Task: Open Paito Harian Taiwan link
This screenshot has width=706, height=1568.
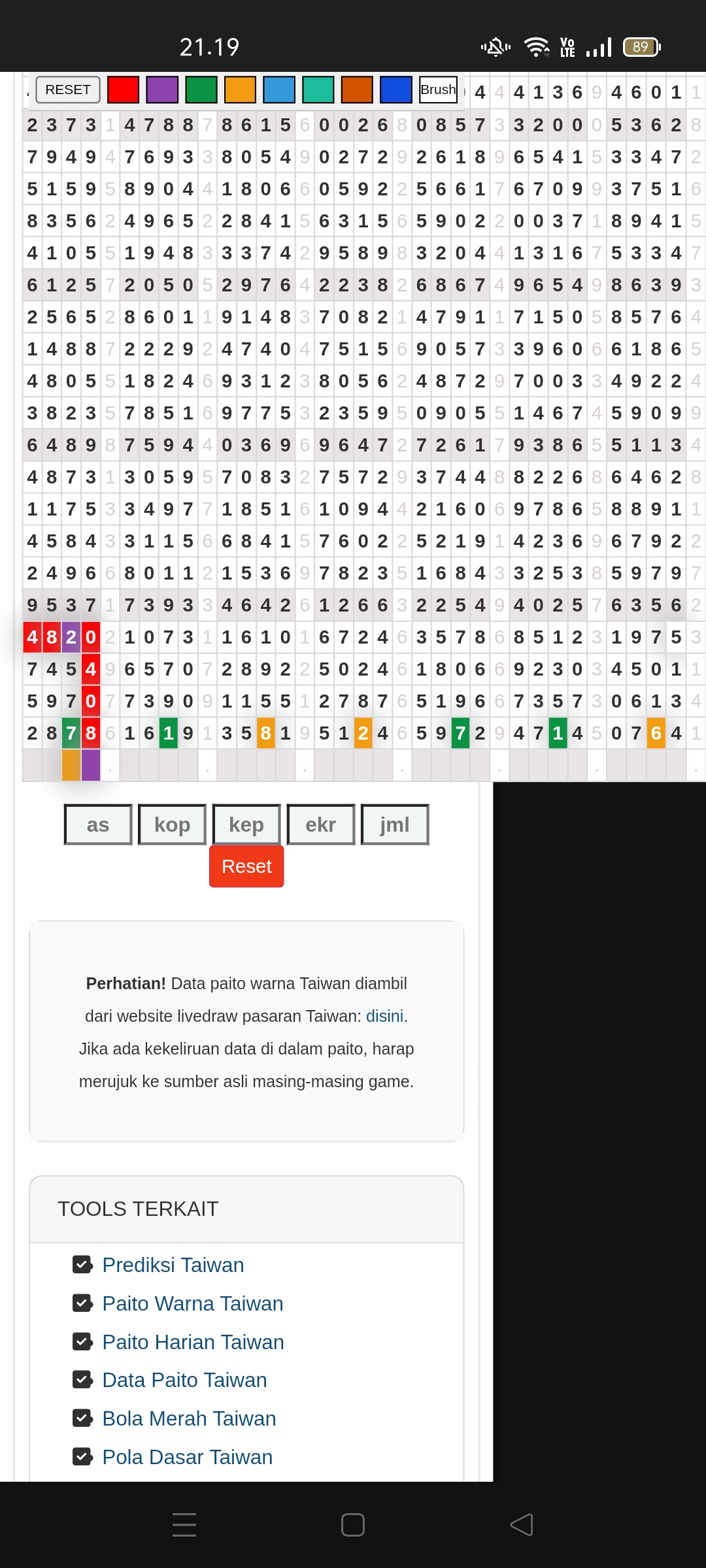Action: [193, 1342]
